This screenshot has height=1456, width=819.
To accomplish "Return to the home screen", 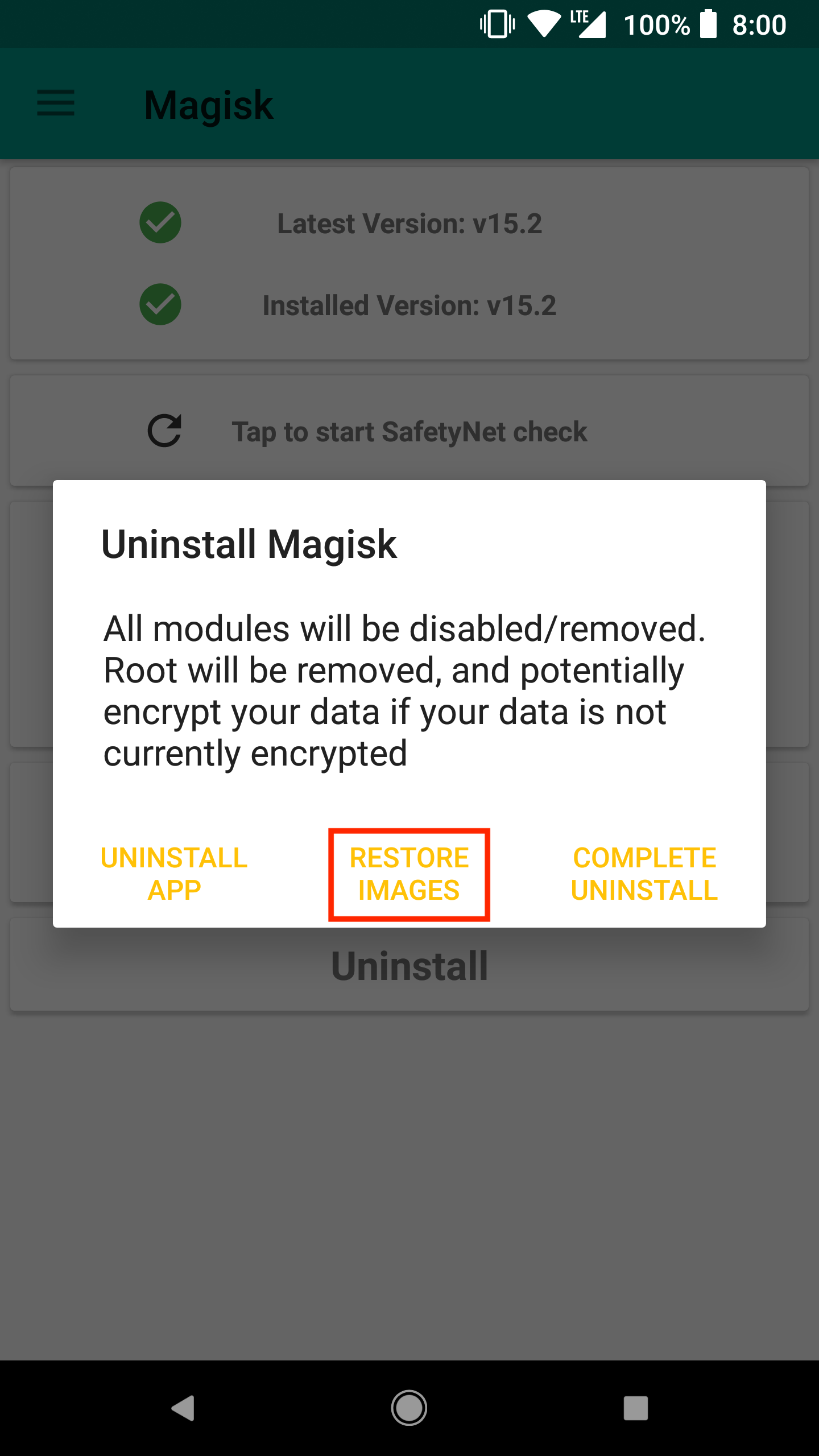I will tap(409, 1408).
